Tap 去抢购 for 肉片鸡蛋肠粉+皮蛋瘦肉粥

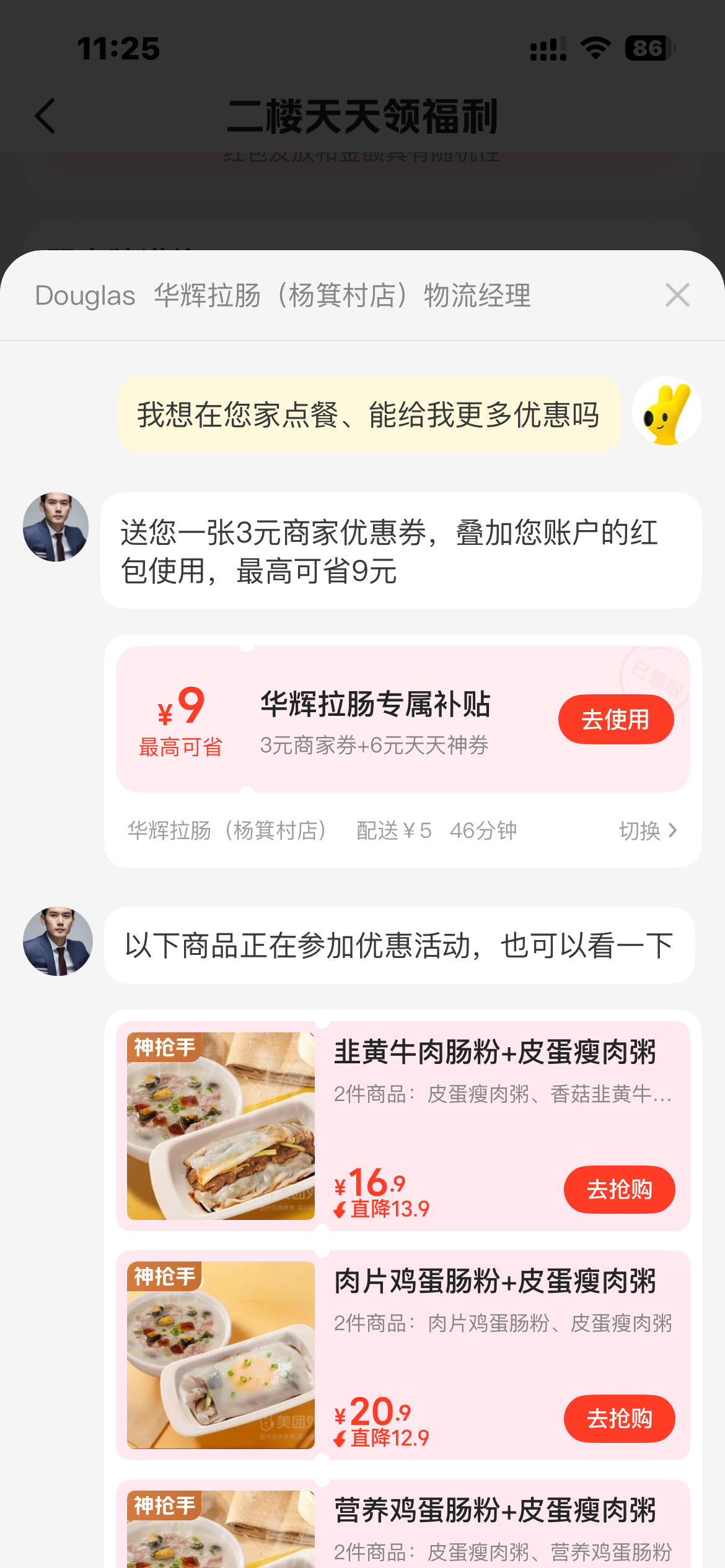point(619,1419)
